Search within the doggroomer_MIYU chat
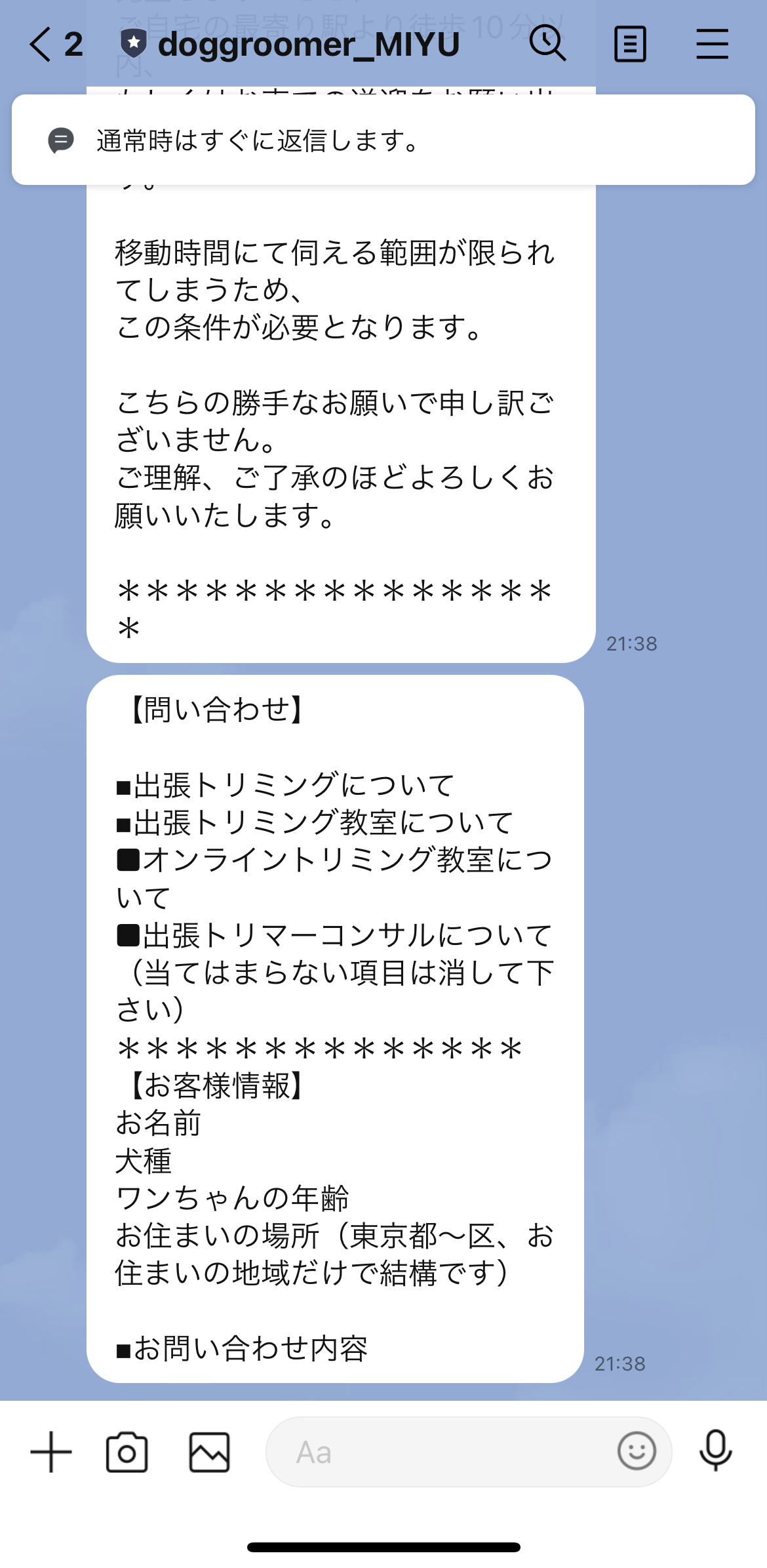Screen dimensions: 767x1568 coord(547,44)
